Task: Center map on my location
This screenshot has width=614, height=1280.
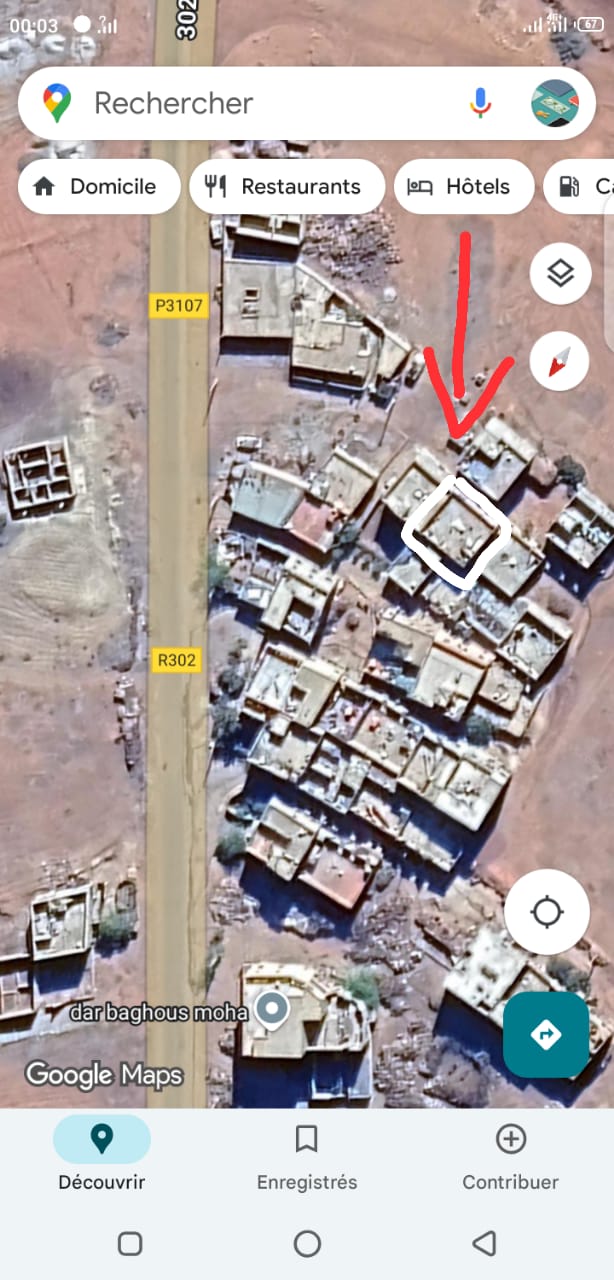Action: point(547,913)
